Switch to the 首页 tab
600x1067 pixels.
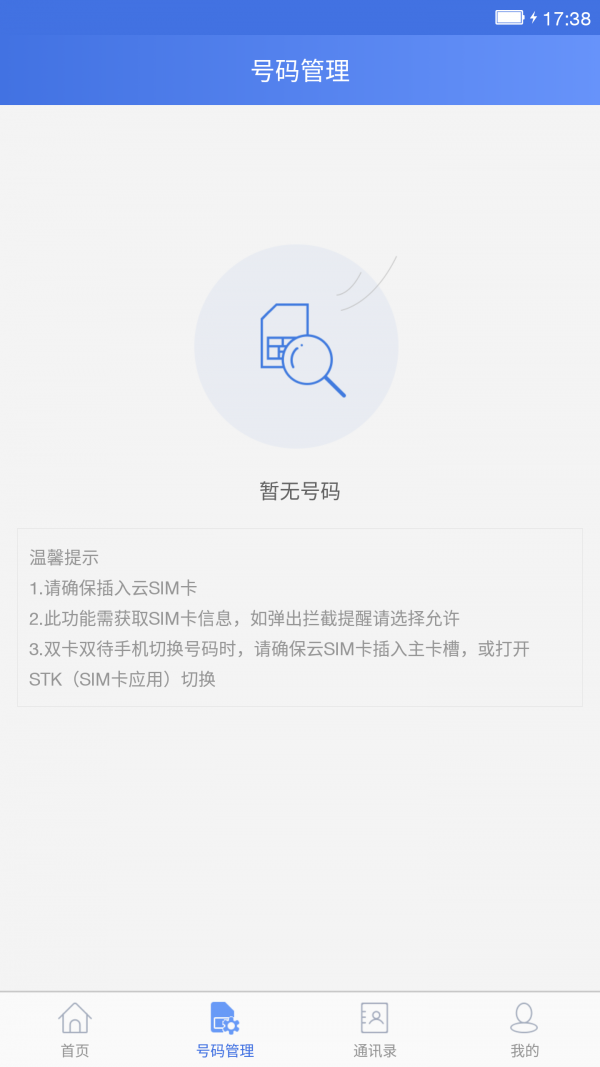75,1030
